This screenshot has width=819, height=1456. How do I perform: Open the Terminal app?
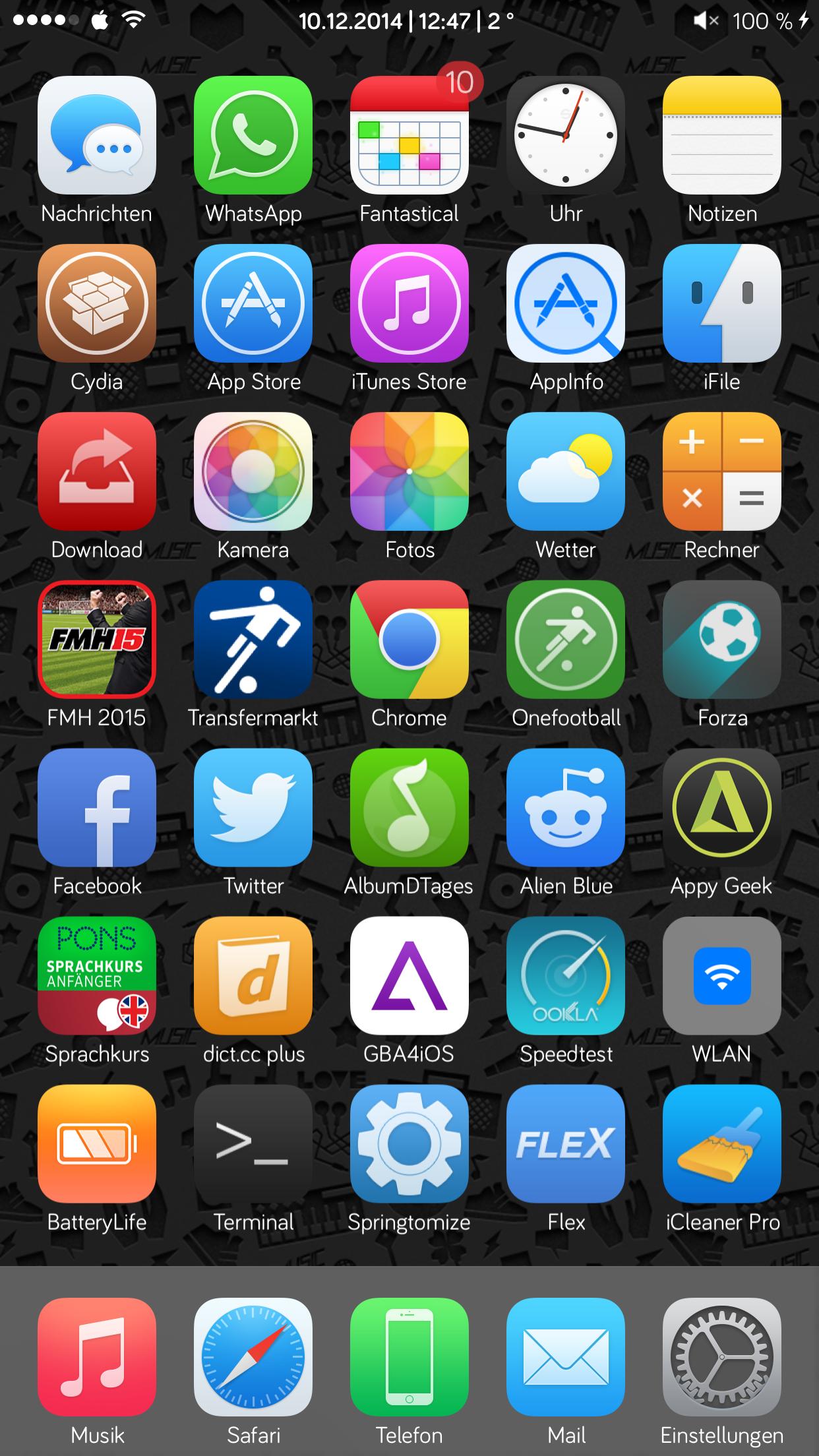pos(253,1144)
